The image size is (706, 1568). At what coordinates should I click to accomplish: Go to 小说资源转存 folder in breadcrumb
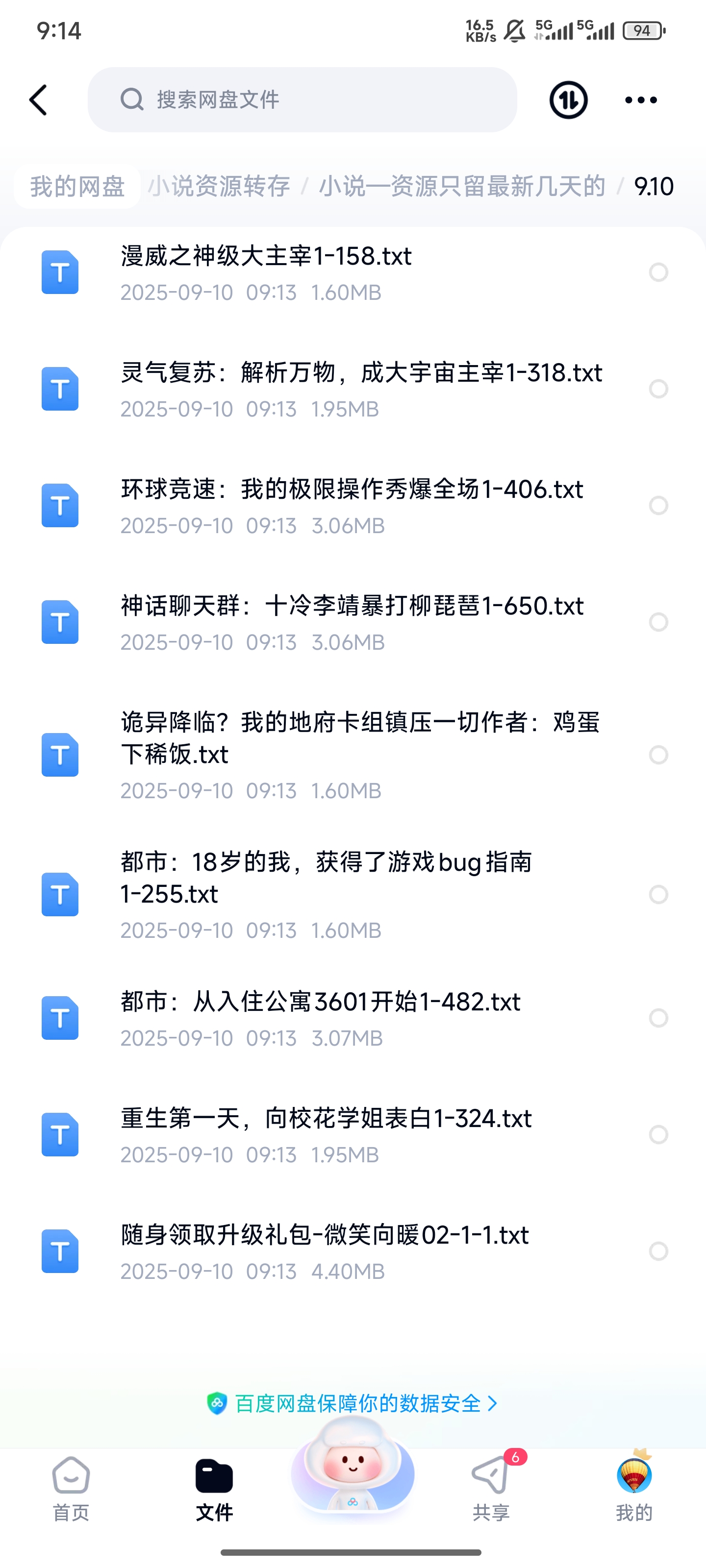click(x=219, y=186)
